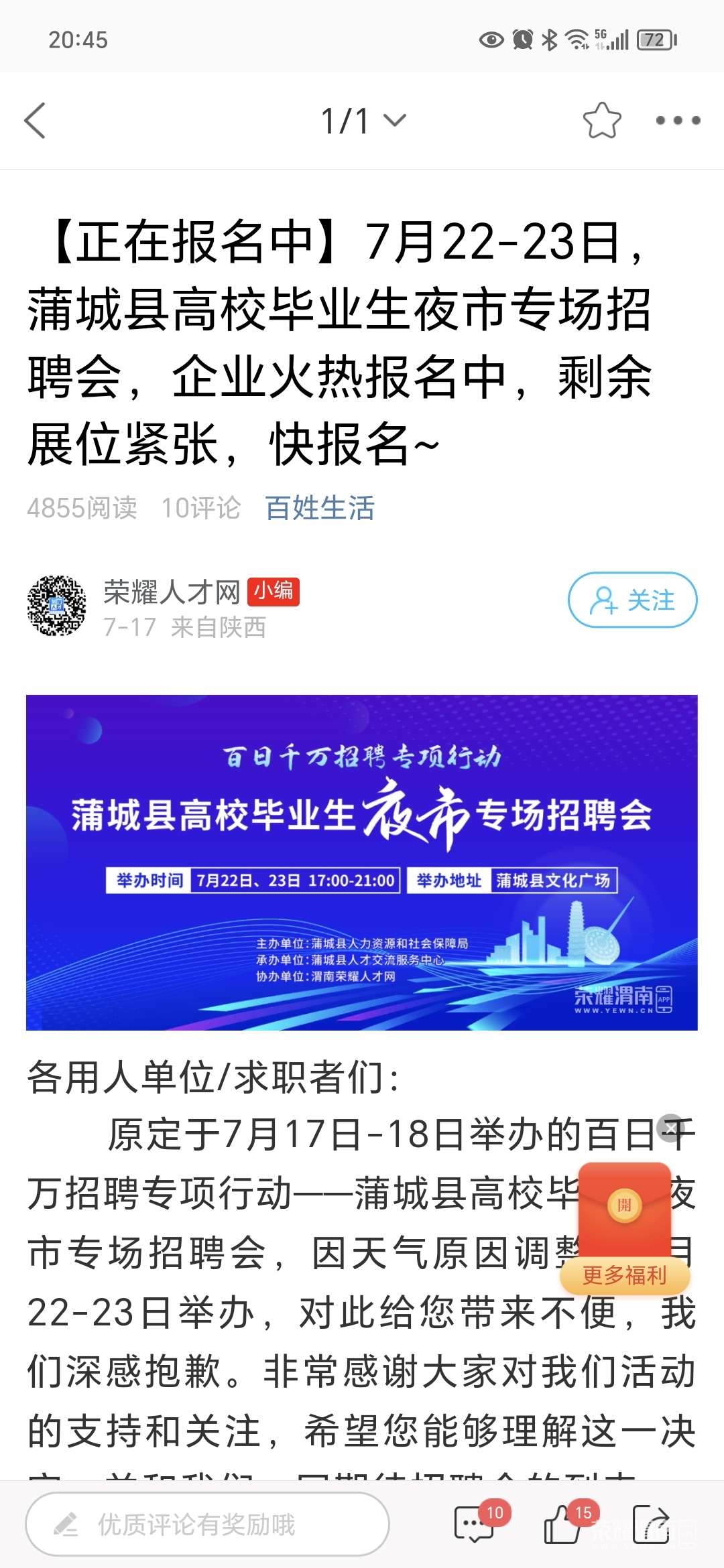Image resolution: width=724 pixels, height=1568 pixels.
Task: Share this article
Action: [x=650, y=1525]
